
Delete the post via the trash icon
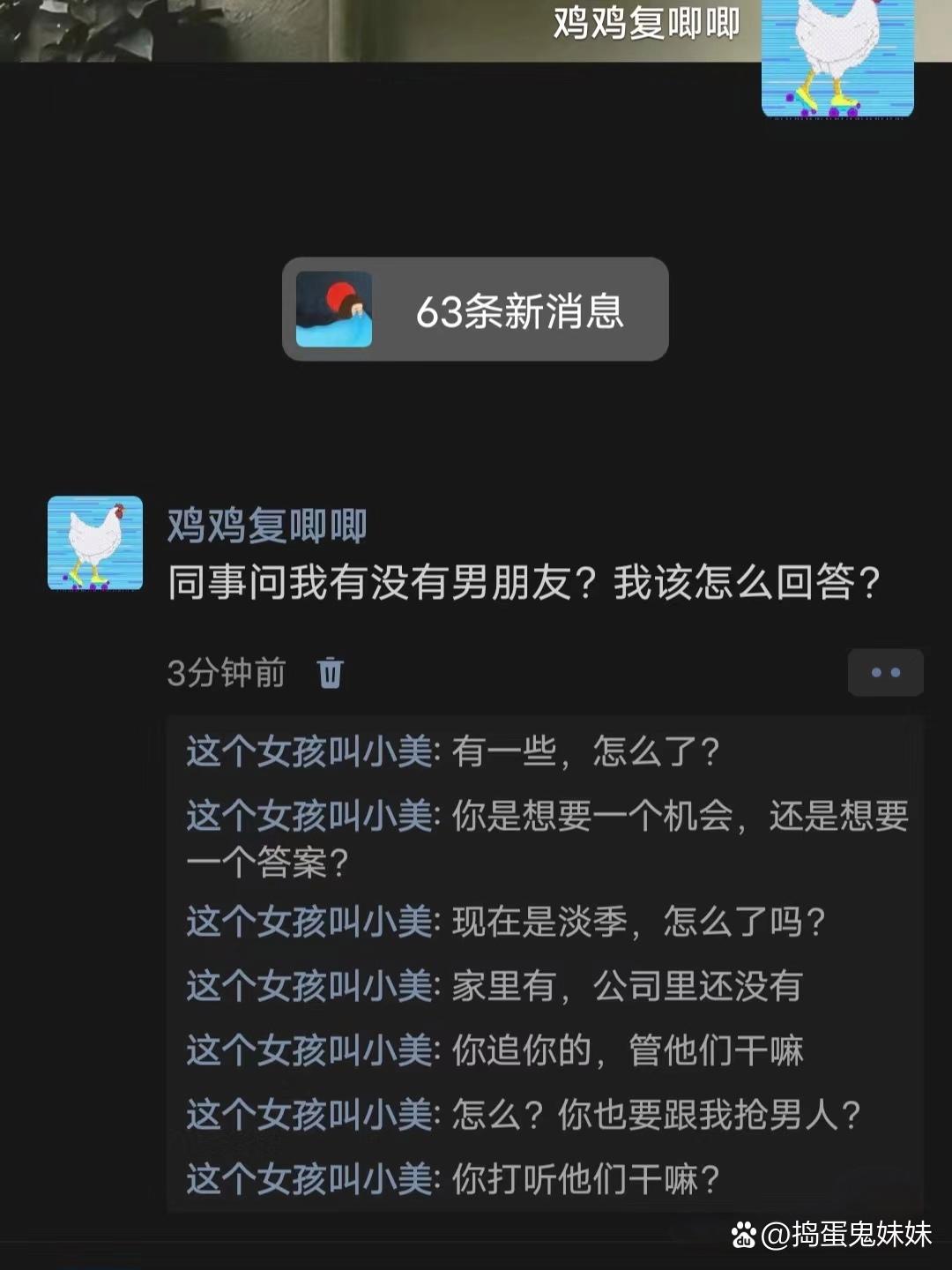point(330,673)
